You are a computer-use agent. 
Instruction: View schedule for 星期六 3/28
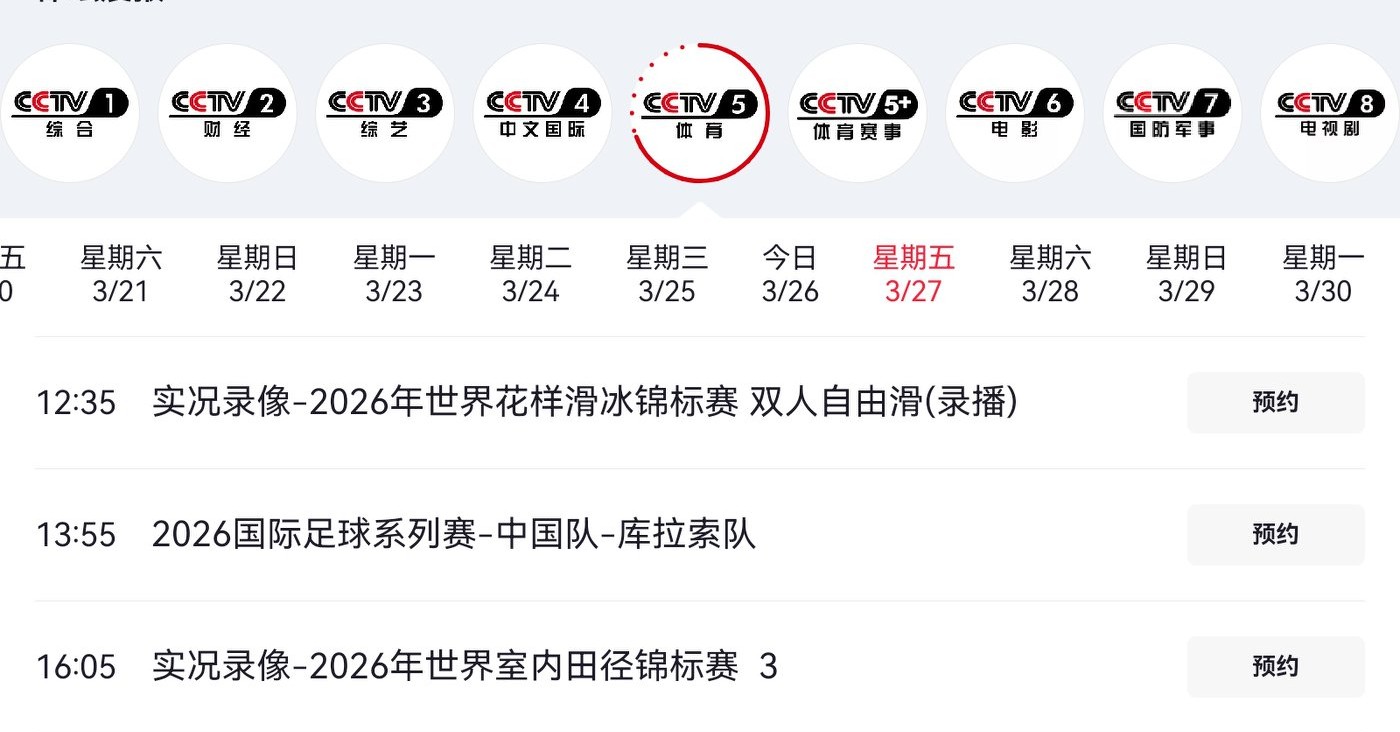pyautogui.click(x=1050, y=275)
